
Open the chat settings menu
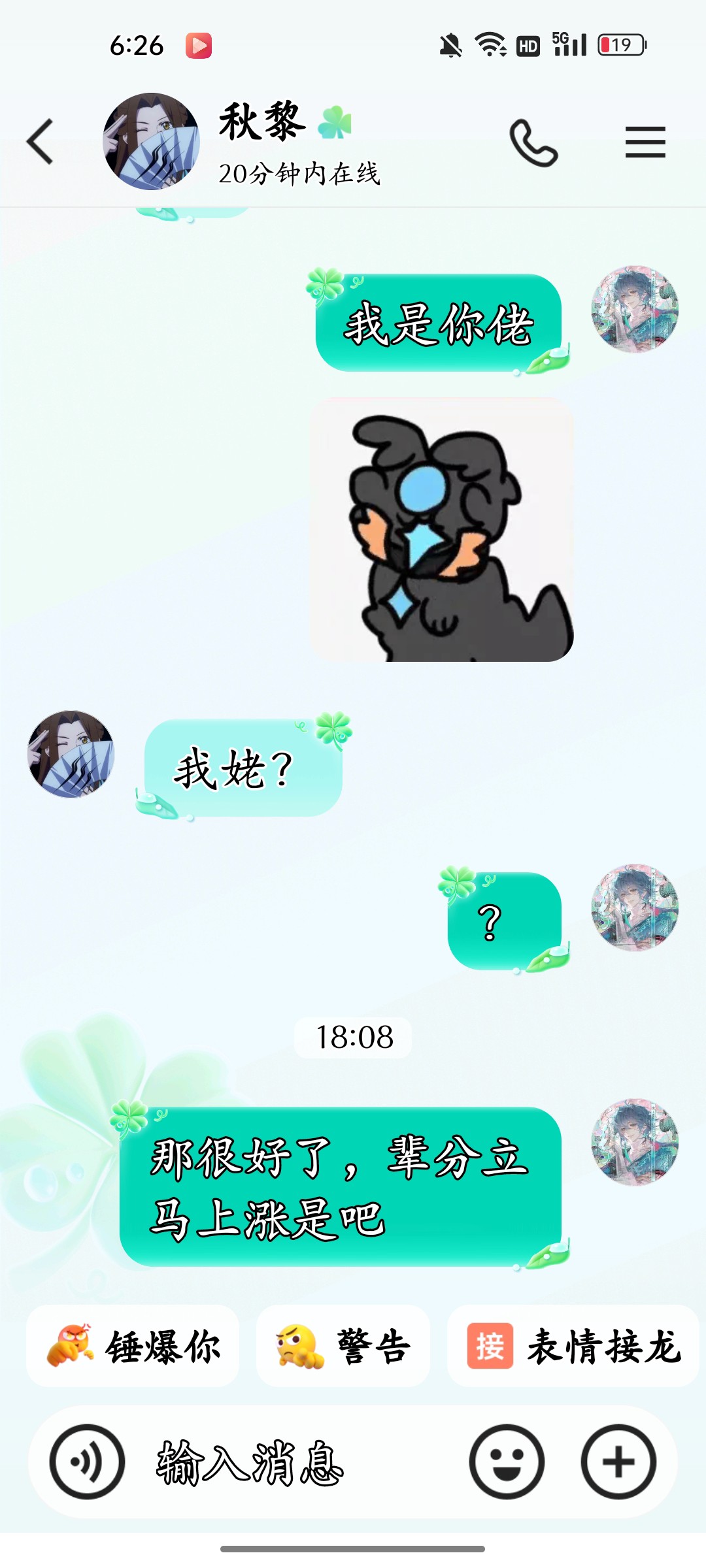645,142
